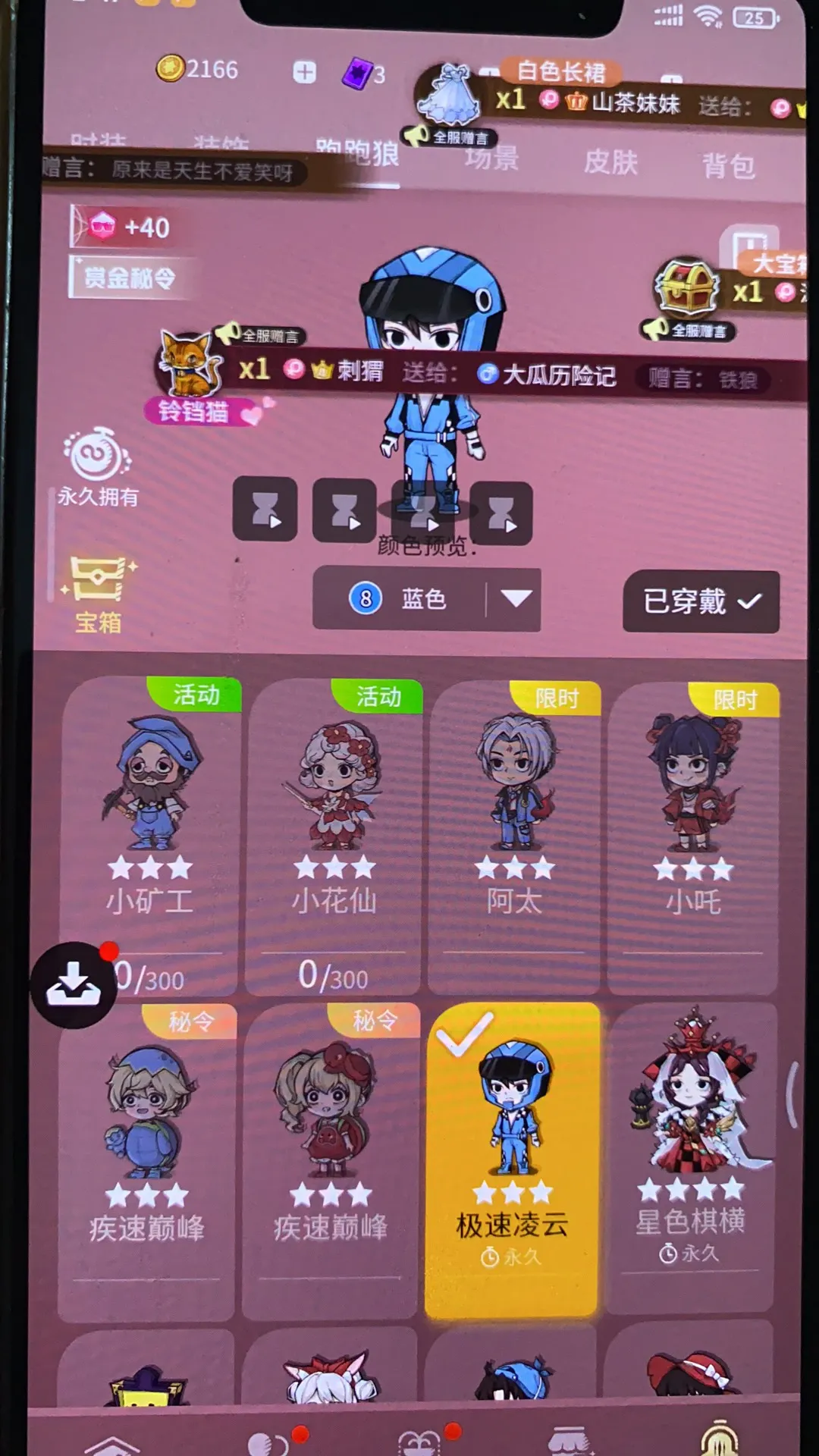
Task: Open the 赏金秘令 banner
Action: coord(129,278)
